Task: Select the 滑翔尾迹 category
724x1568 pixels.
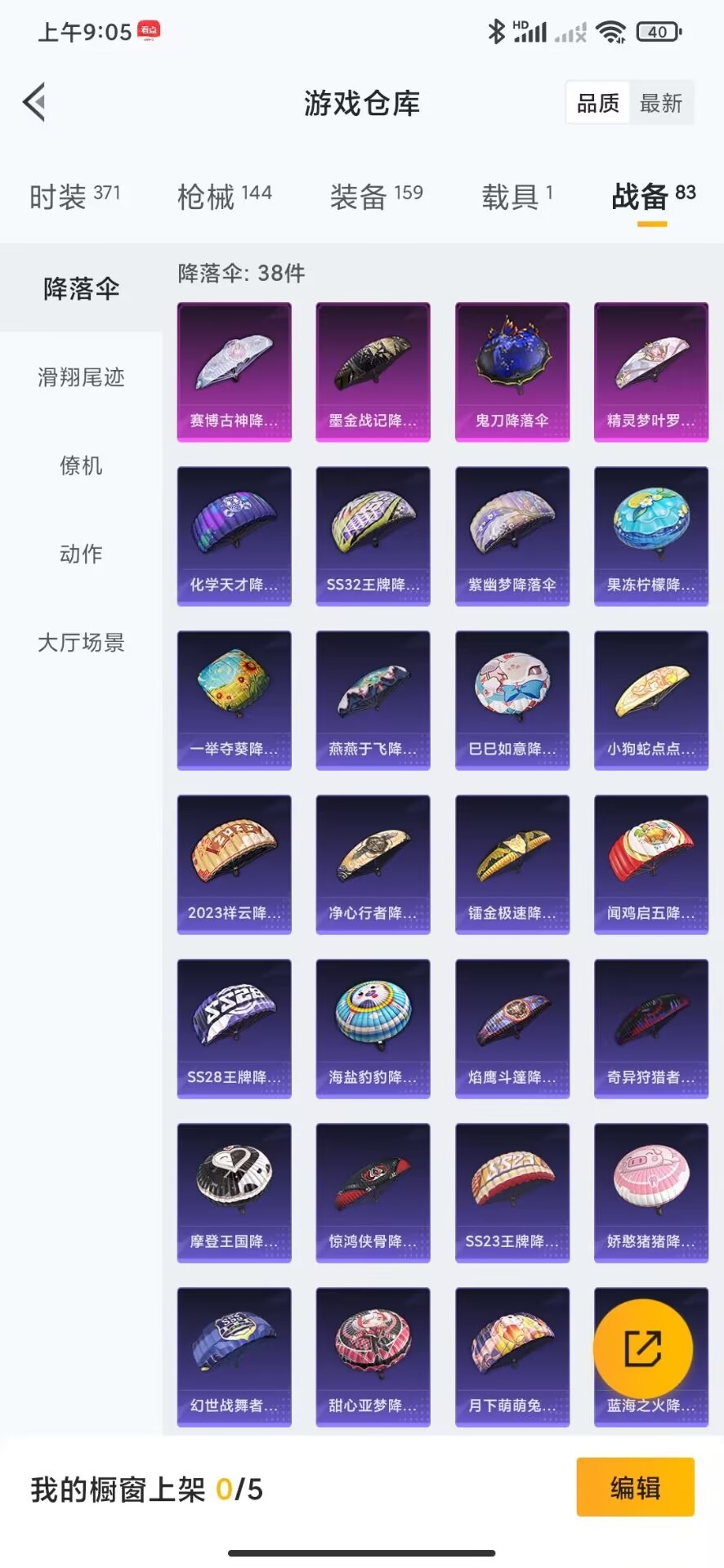Action: point(81,377)
